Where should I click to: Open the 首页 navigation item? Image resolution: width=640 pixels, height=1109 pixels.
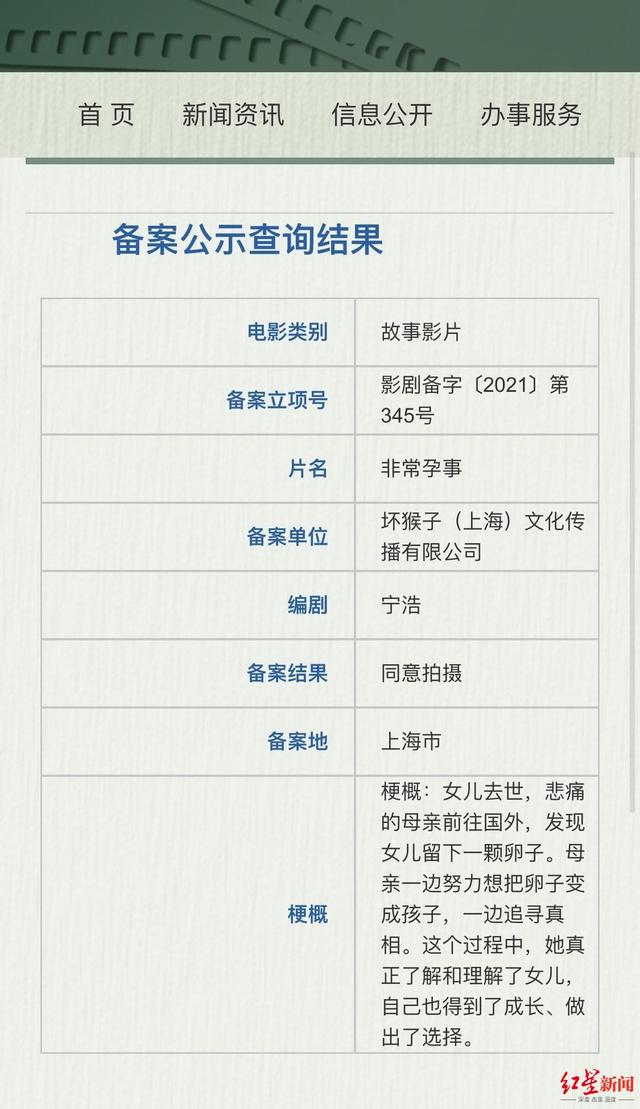click(106, 115)
